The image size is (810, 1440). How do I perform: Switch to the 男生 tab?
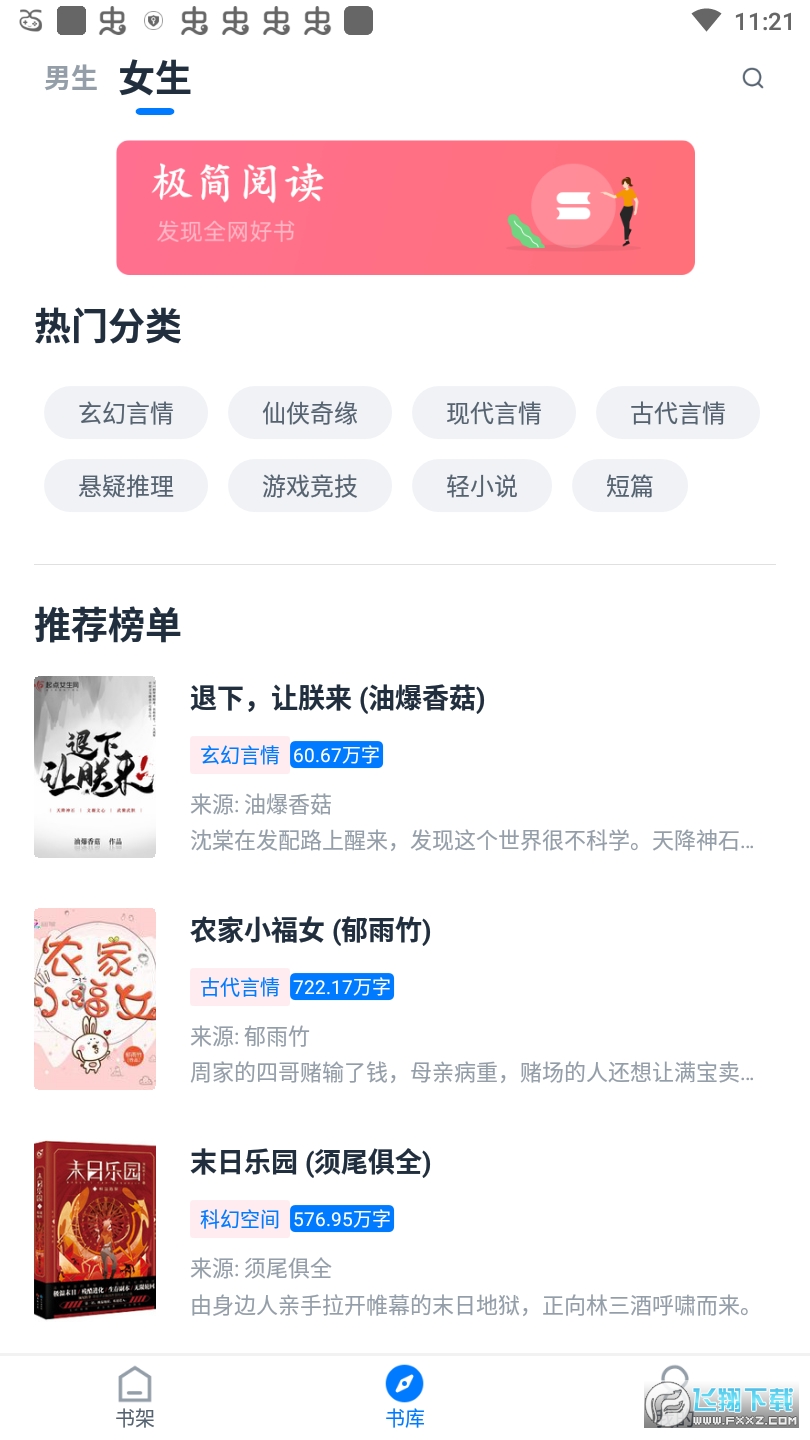click(69, 79)
